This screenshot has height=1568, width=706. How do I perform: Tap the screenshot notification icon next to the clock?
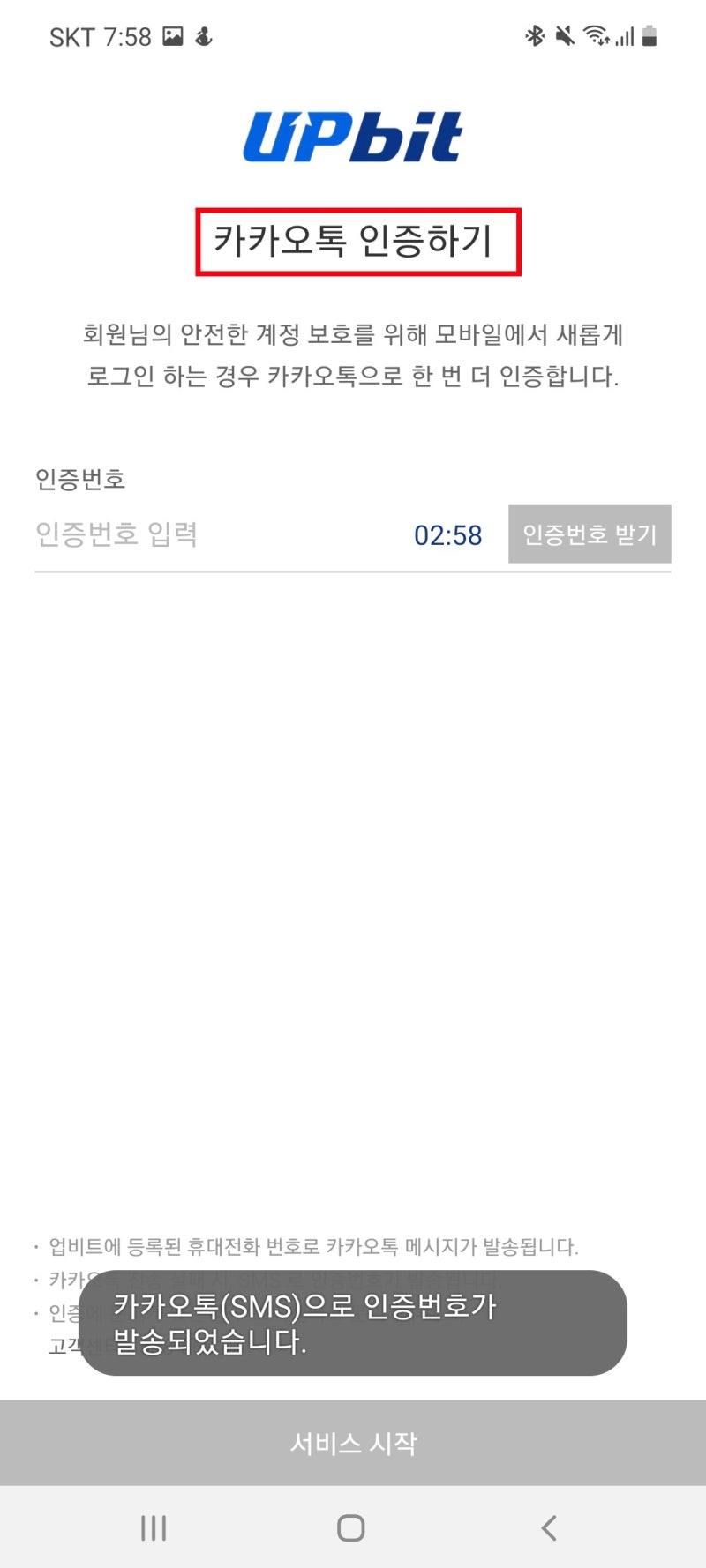173,35
